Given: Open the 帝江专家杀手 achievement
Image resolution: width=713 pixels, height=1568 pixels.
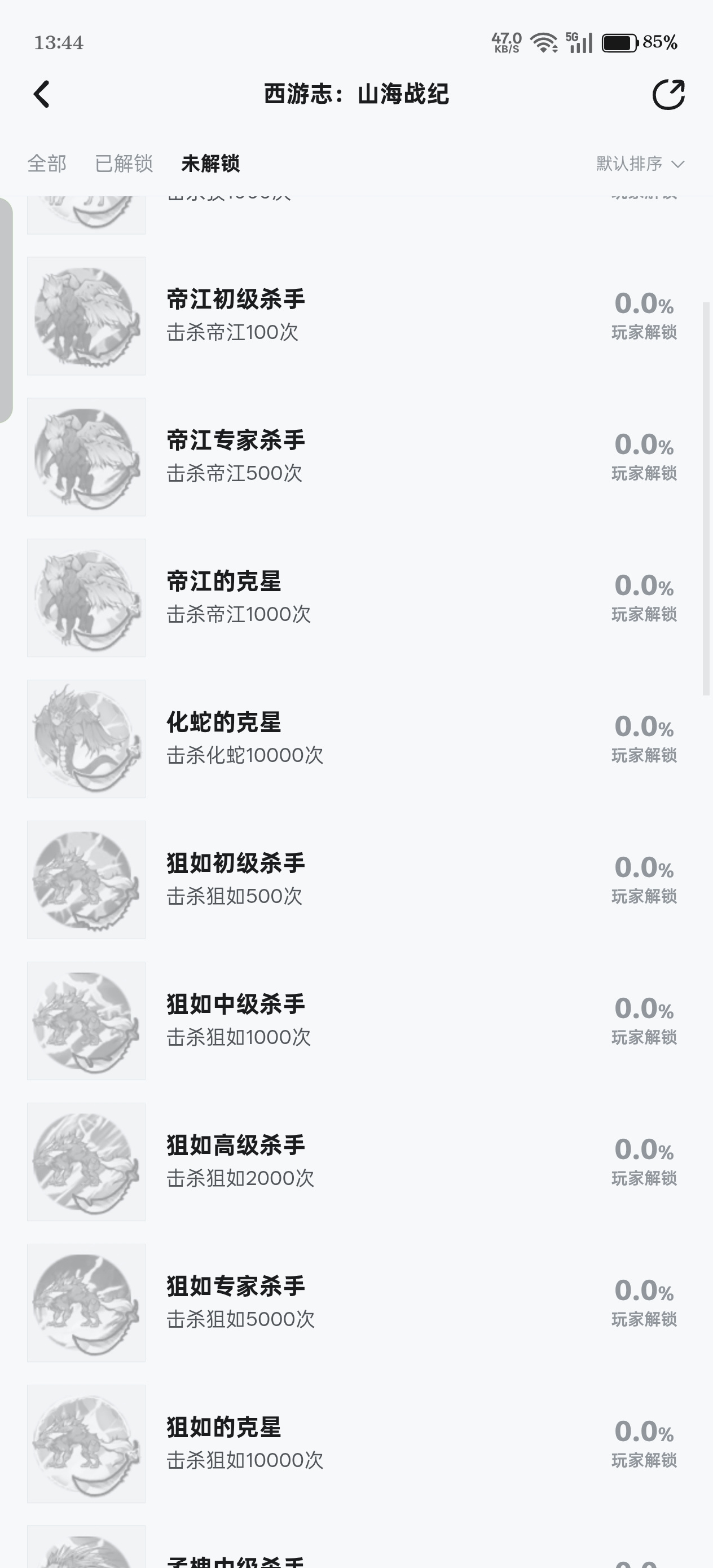Looking at the screenshot, I should (356, 457).
